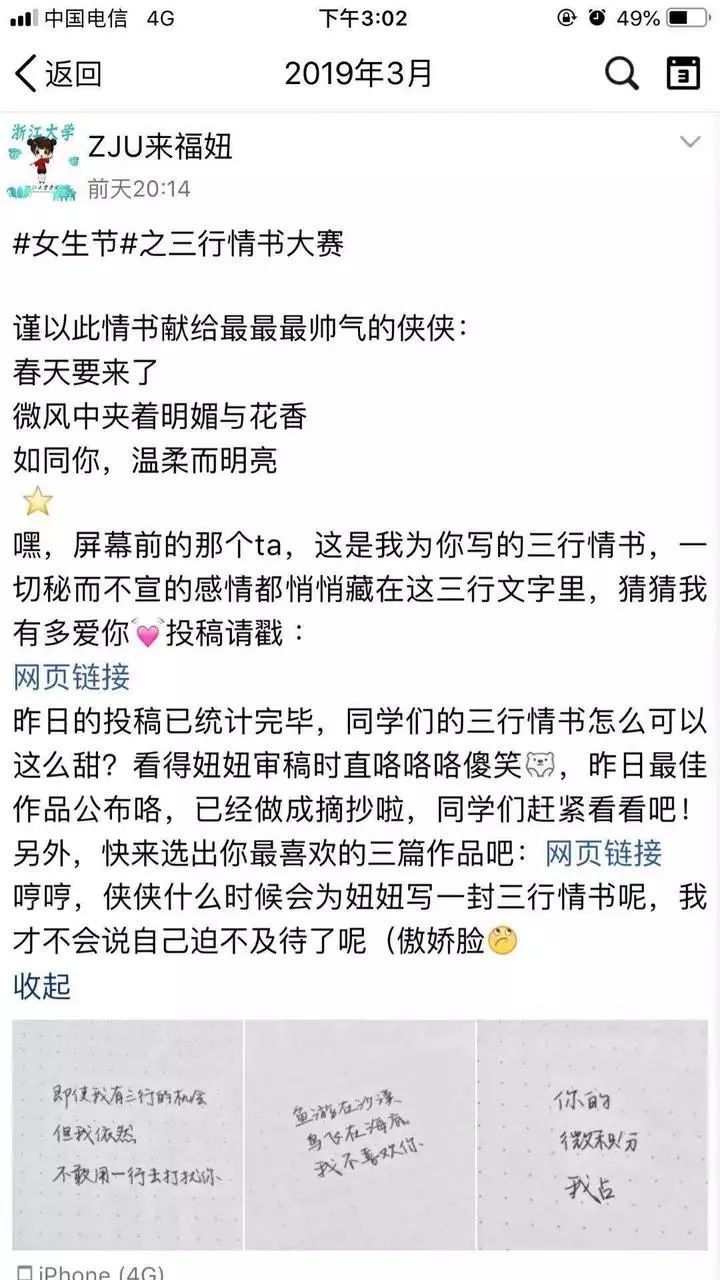Open ZJU来福妞's profile avatar
The width and height of the screenshot is (720, 1280).
click(x=44, y=164)
